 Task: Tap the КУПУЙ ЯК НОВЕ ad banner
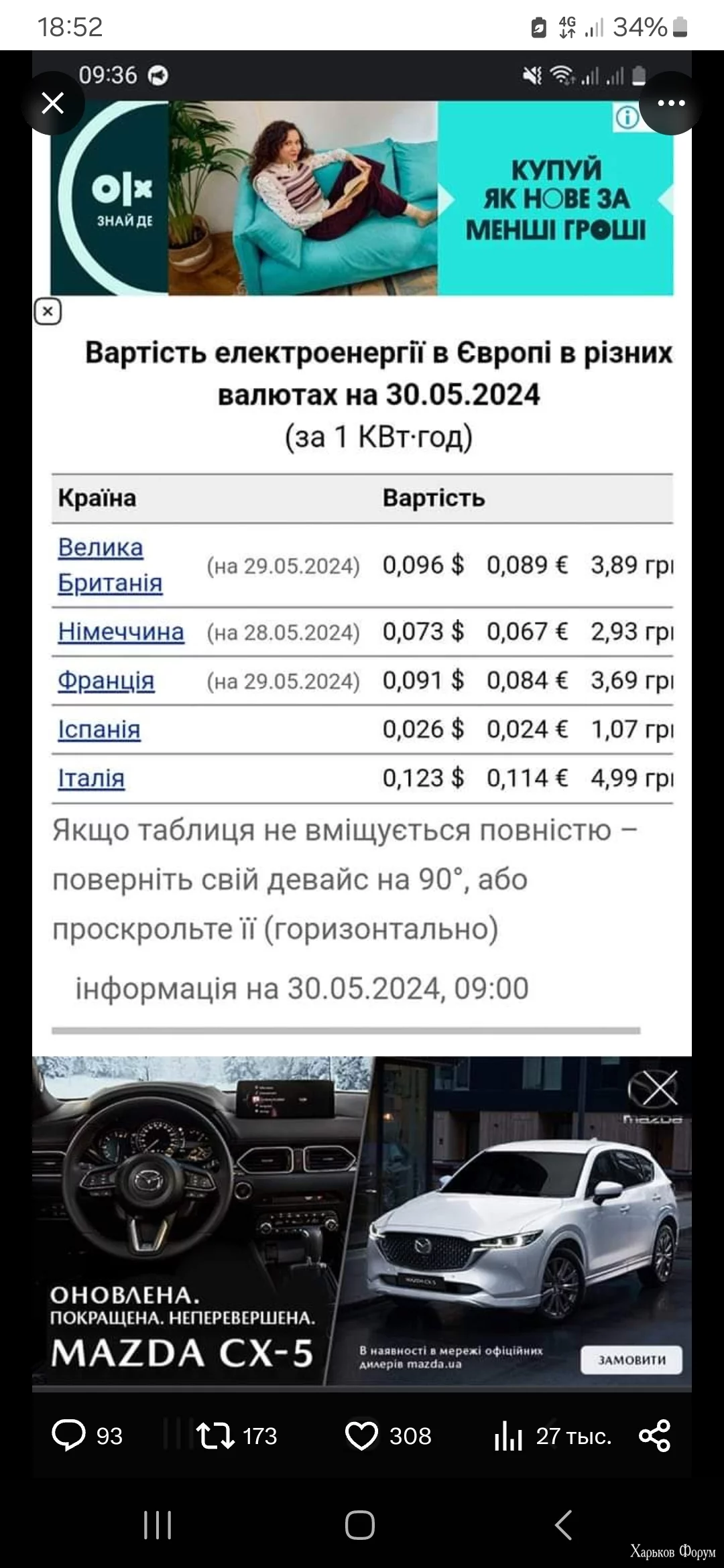tap(556, 198)
